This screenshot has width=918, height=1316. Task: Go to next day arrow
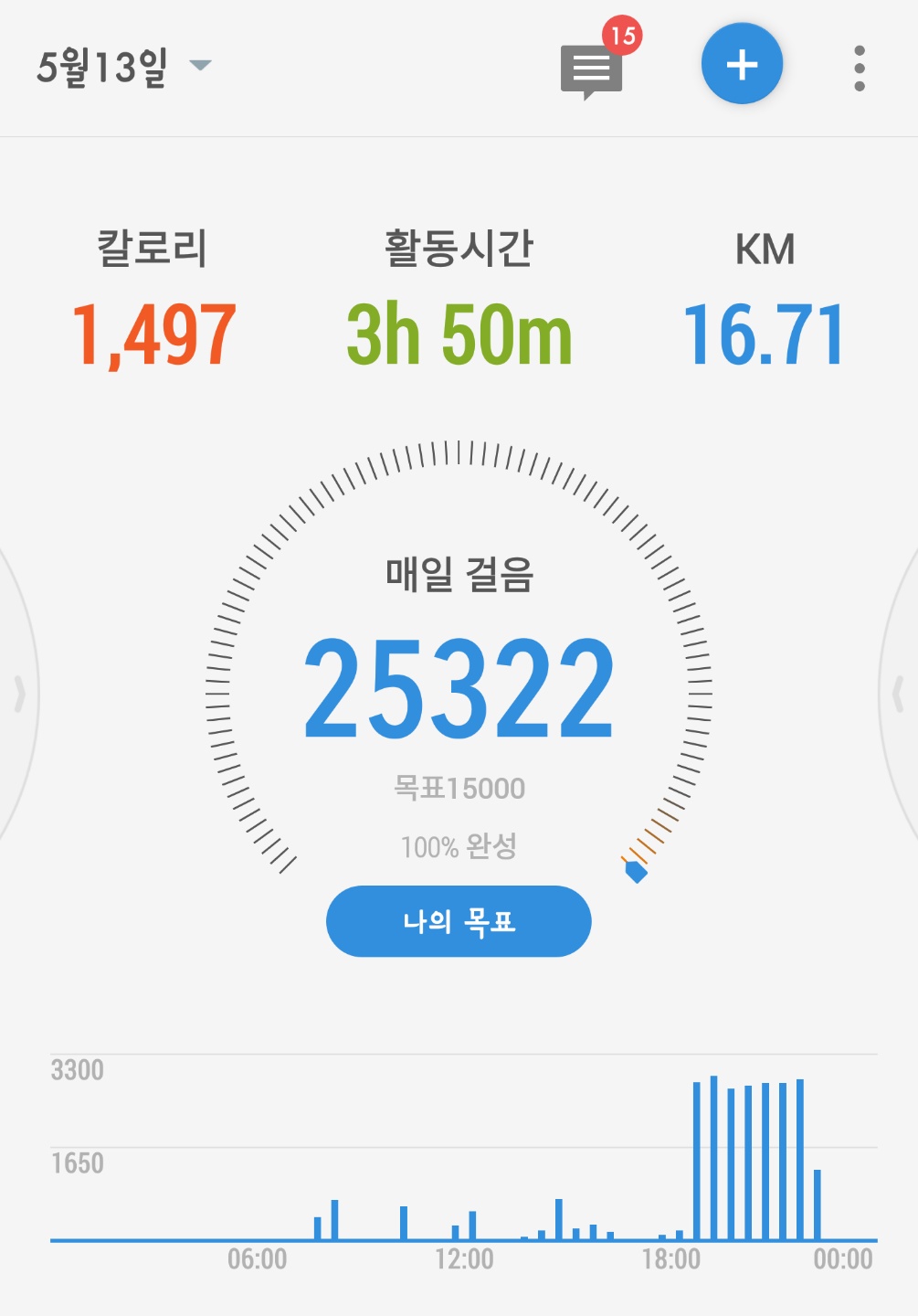point(899,695)
